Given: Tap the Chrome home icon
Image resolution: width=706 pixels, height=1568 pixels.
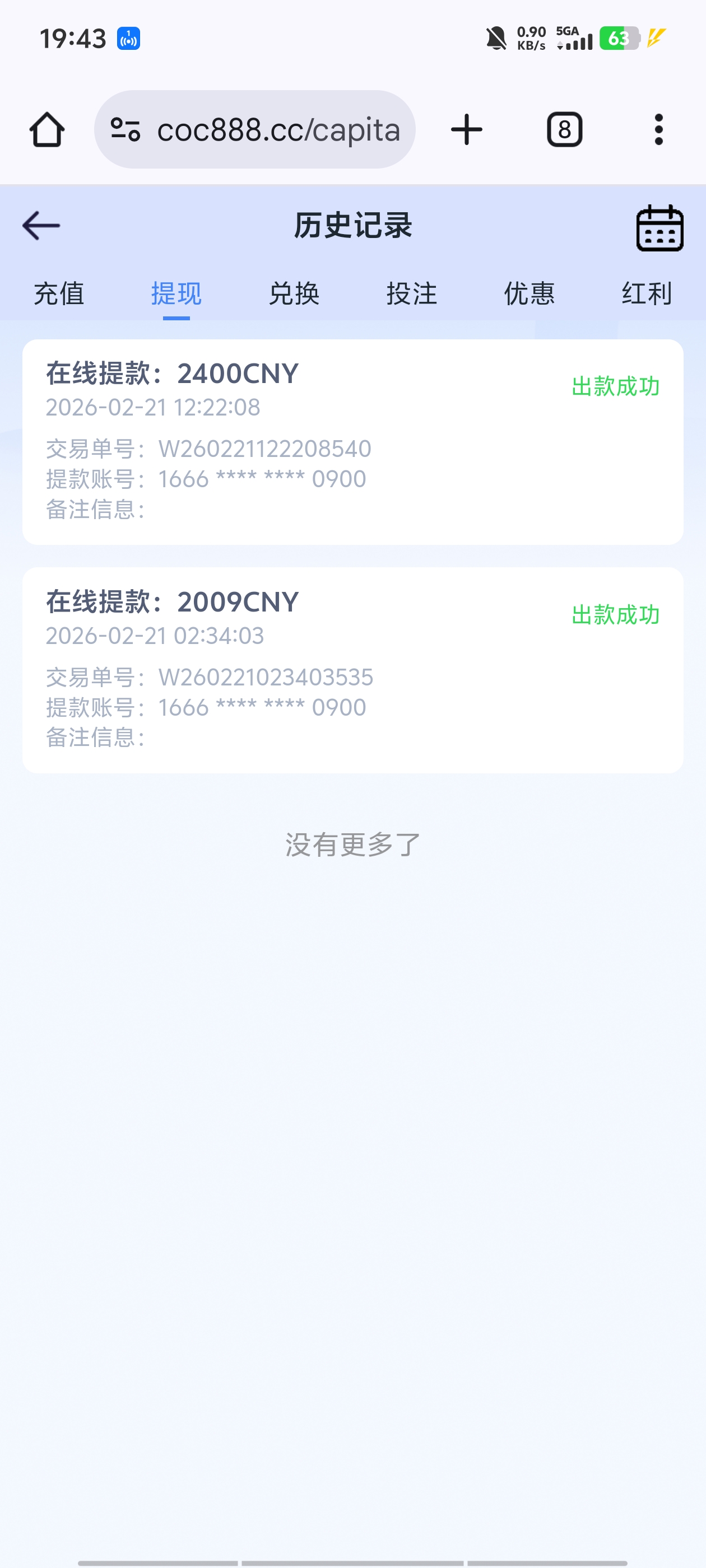Looking at the screenshot, I should [x=48, y=129].
